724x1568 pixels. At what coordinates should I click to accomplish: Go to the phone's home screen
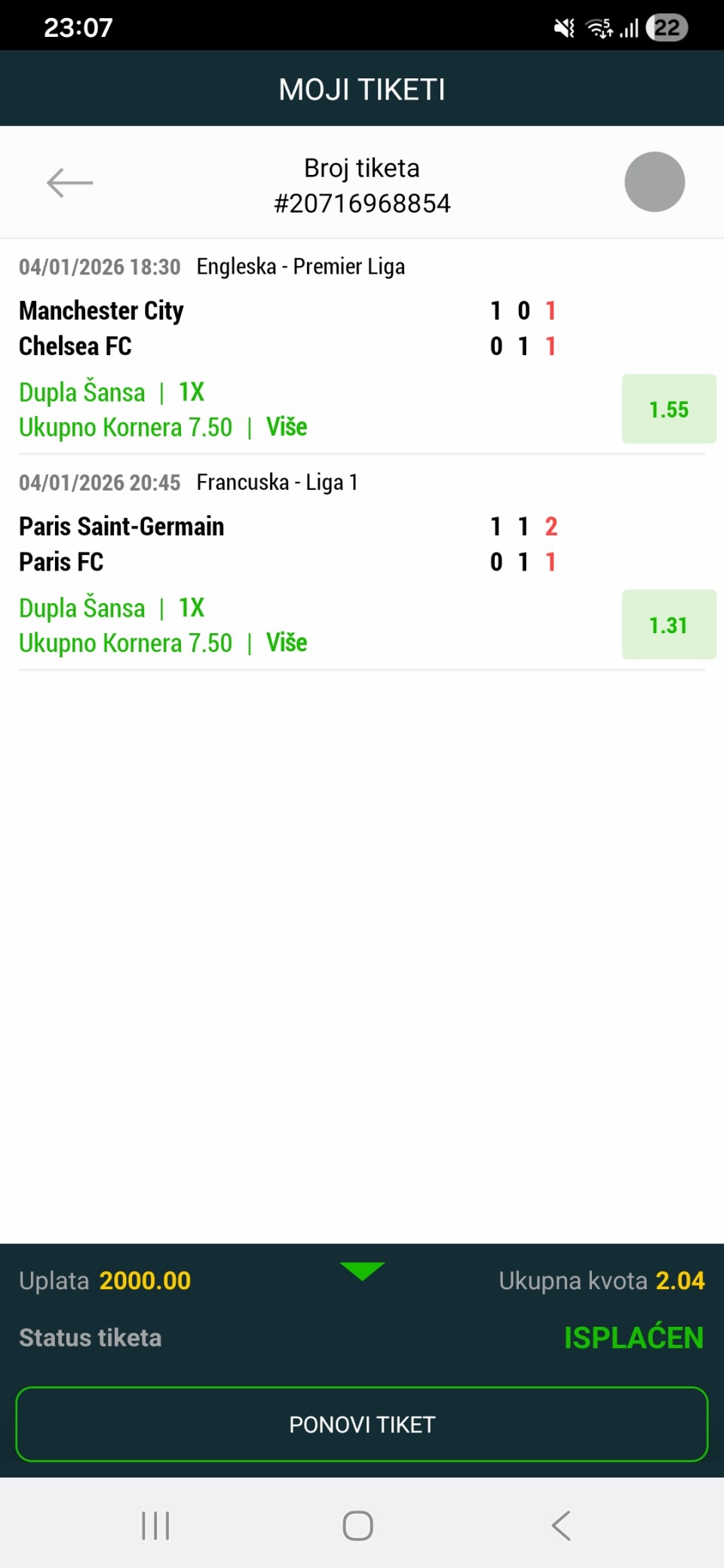(x=357, y=1526)
